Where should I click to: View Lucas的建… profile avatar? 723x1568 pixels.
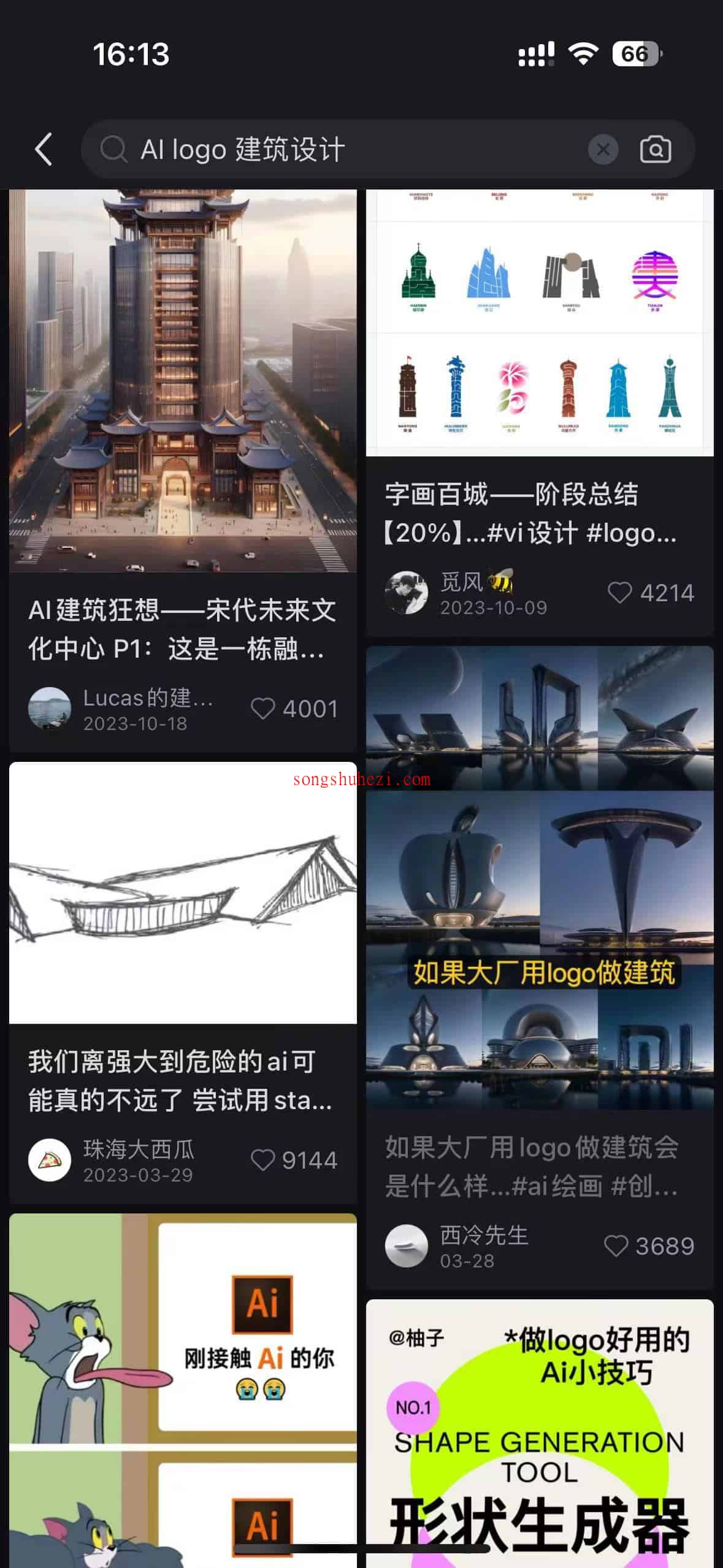click(50, 709)
